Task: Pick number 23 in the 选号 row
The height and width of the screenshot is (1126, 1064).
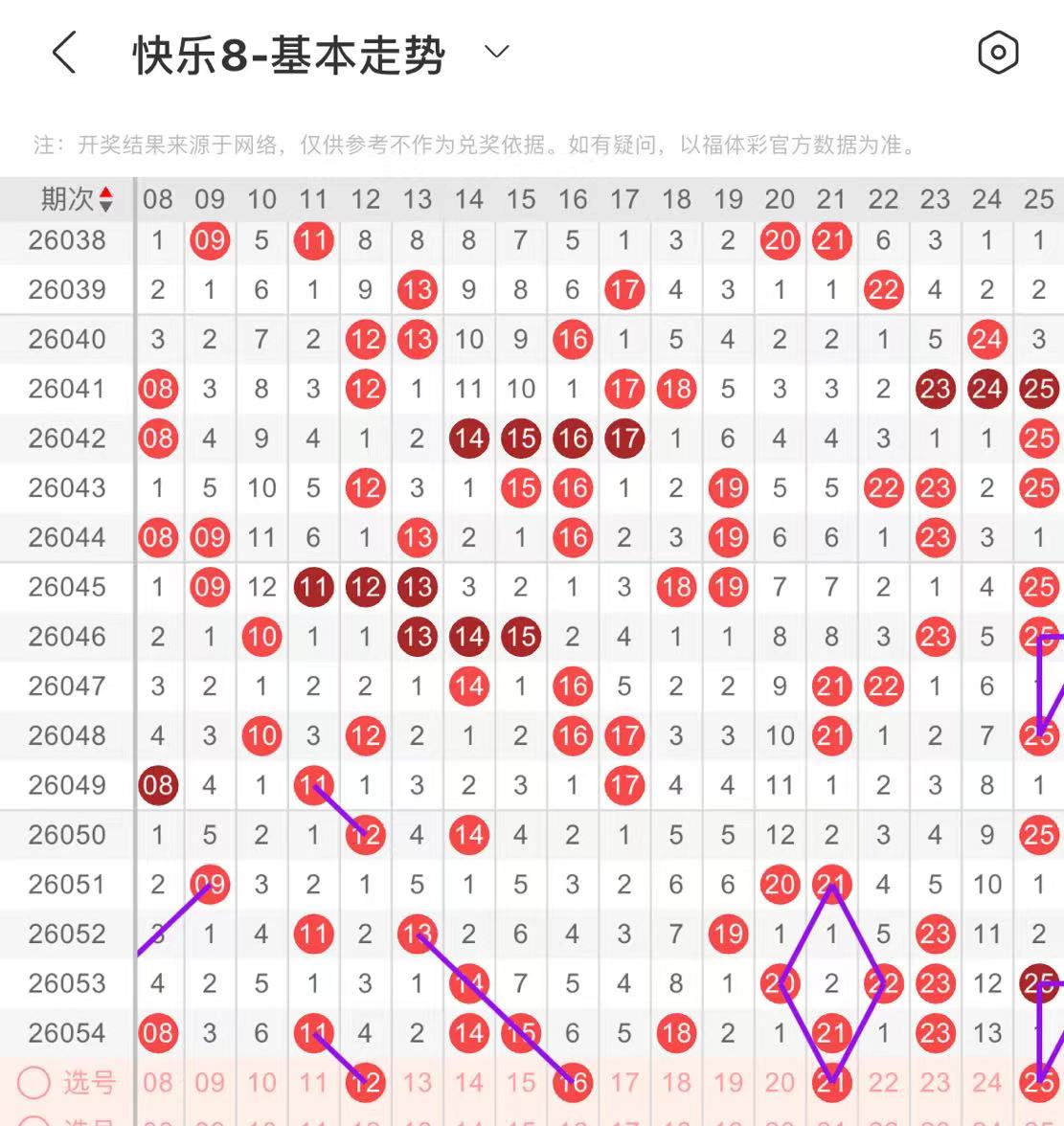Action: (936, 1082)
